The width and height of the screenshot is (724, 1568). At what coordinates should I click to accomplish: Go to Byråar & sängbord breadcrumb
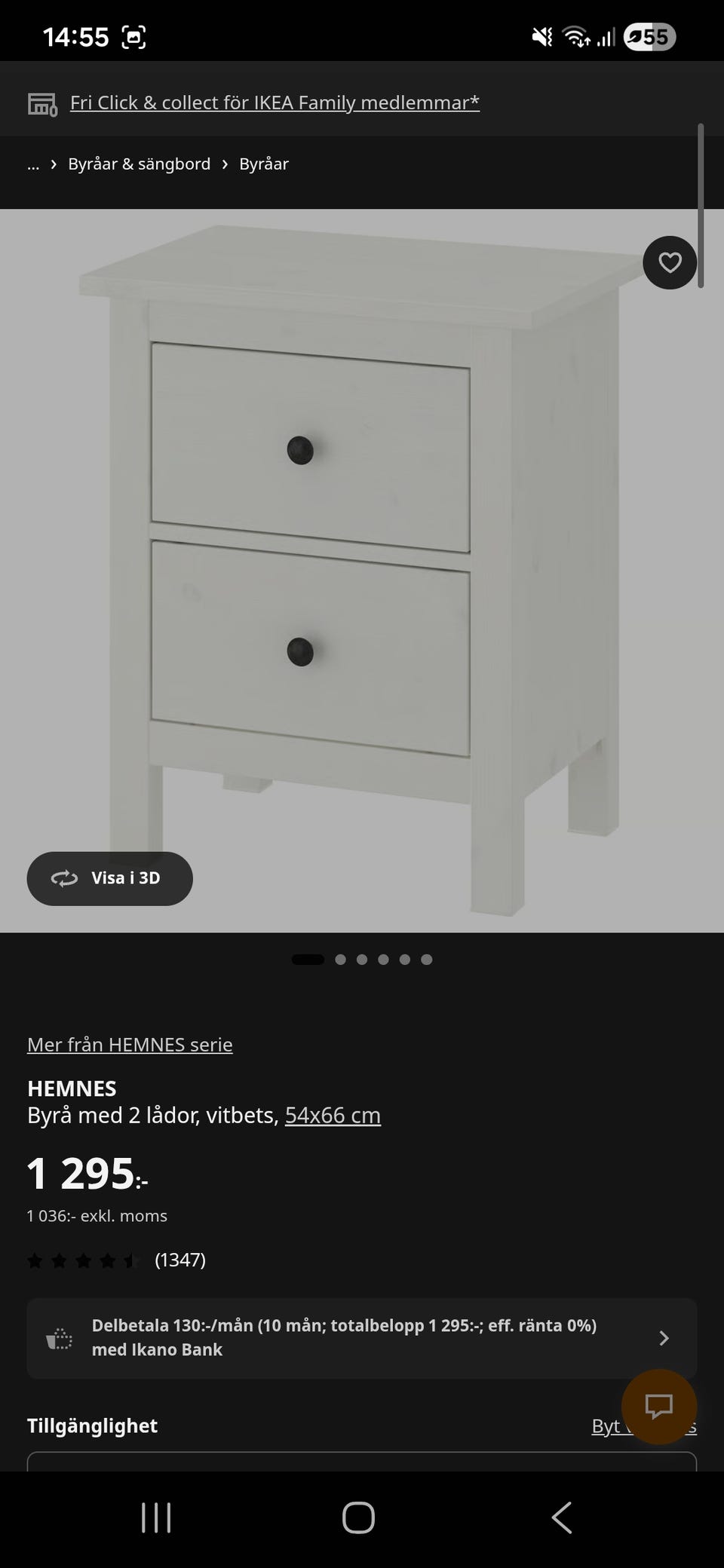[140, 164]
